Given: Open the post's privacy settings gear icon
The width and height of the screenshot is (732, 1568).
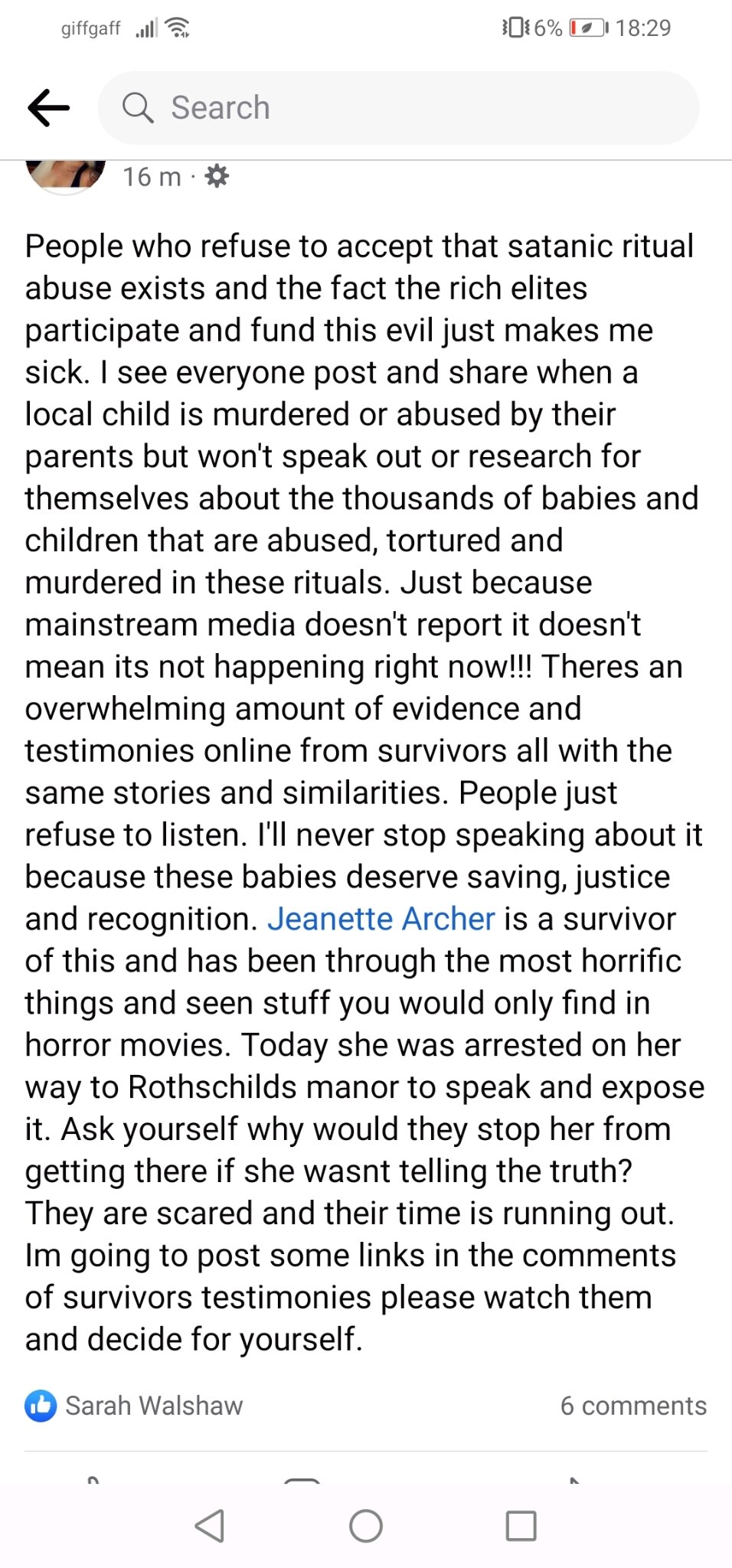Looking at the screenshot, I should pyautogui.click(x=217, y=176).
